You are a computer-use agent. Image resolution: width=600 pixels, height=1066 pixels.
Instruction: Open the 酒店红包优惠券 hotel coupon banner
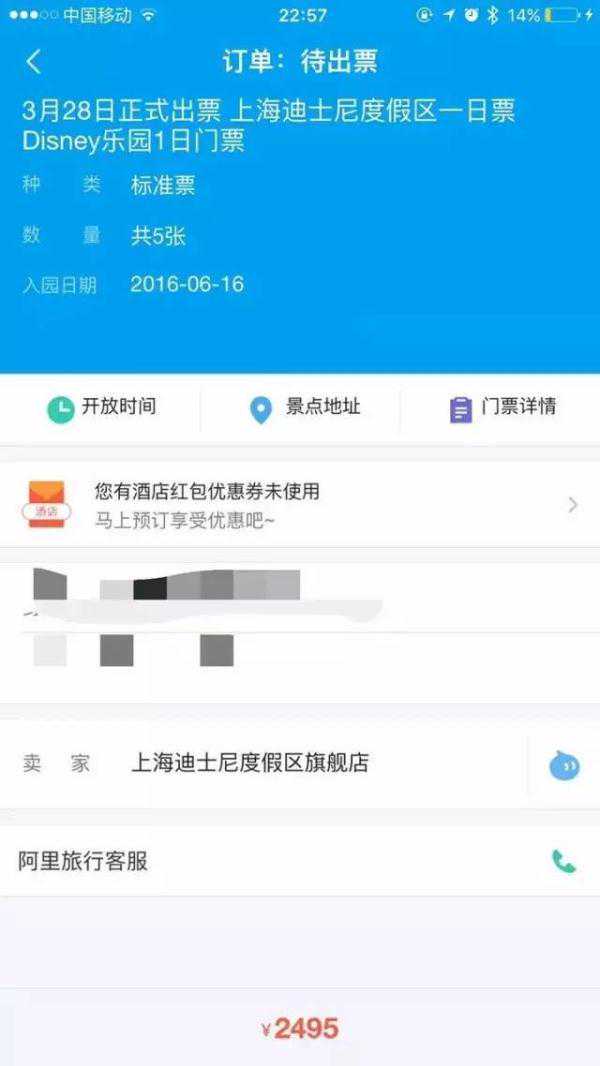300,503
